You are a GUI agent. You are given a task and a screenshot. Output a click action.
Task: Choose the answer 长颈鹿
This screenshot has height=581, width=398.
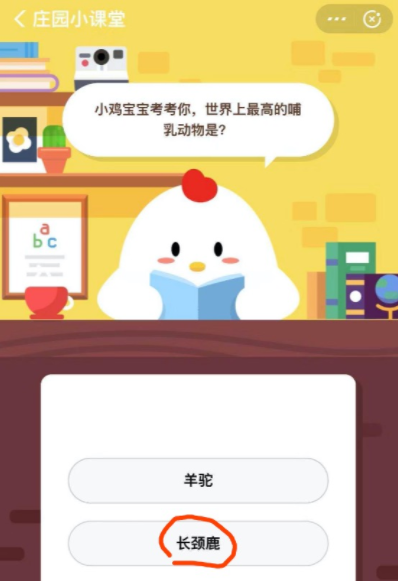click(x=198, y=543)
